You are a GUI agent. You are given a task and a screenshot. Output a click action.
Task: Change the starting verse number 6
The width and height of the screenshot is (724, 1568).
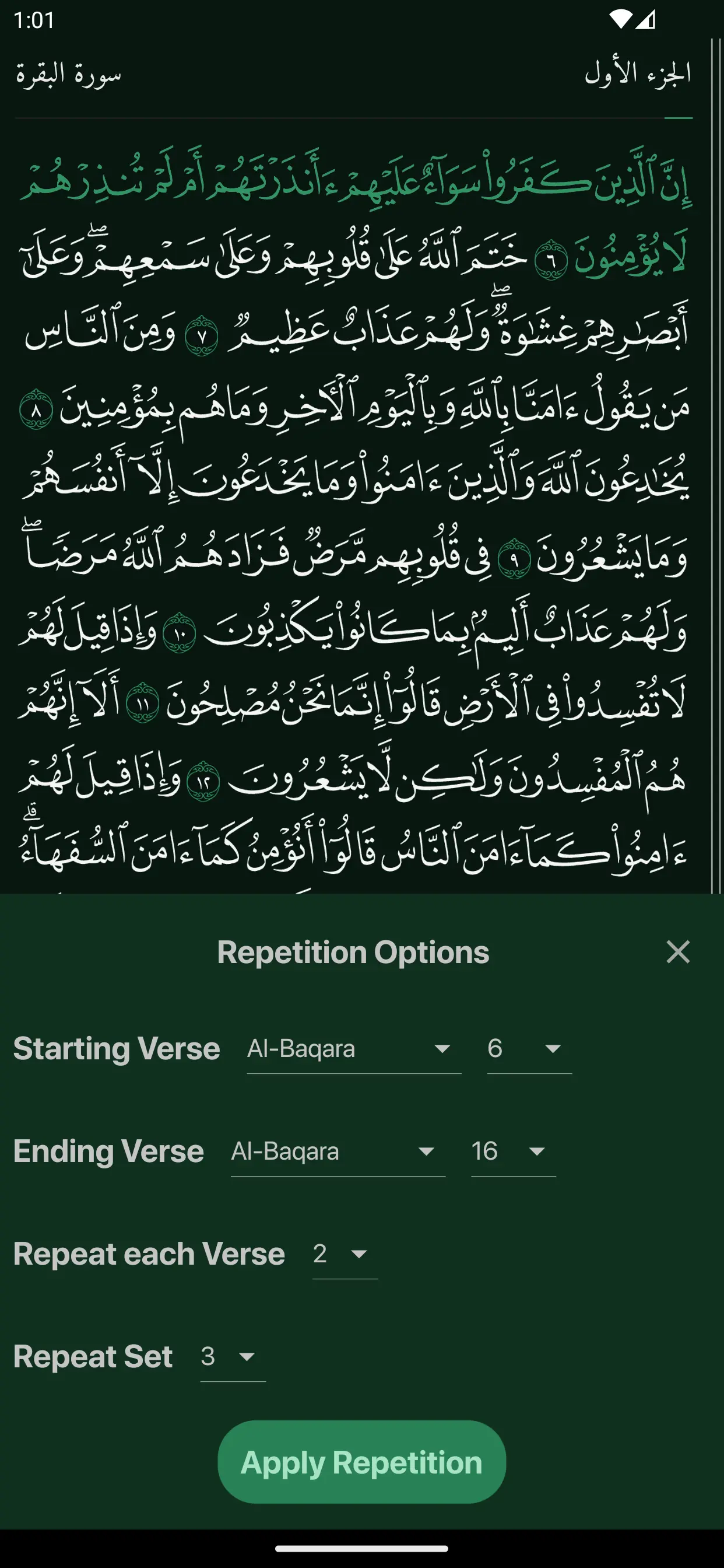(529, 1049)
